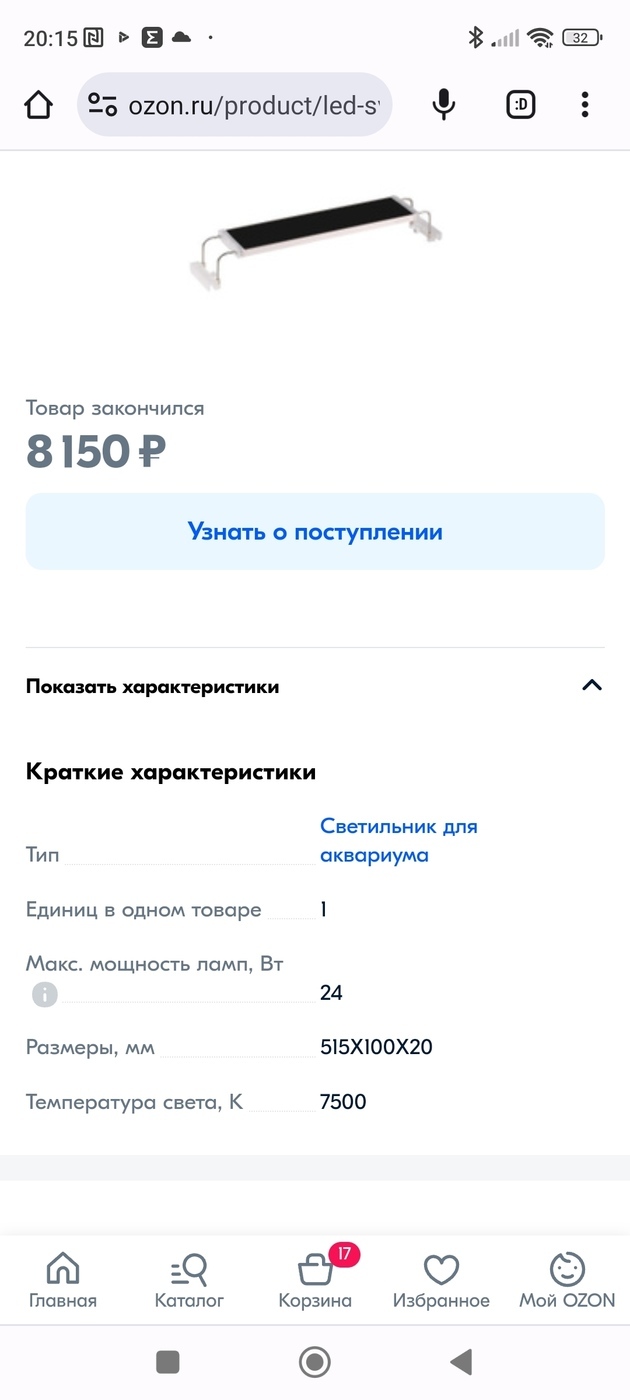Show info about Макс. мощность ламп
Screen dimensions: 630x1400
(45, 994)
